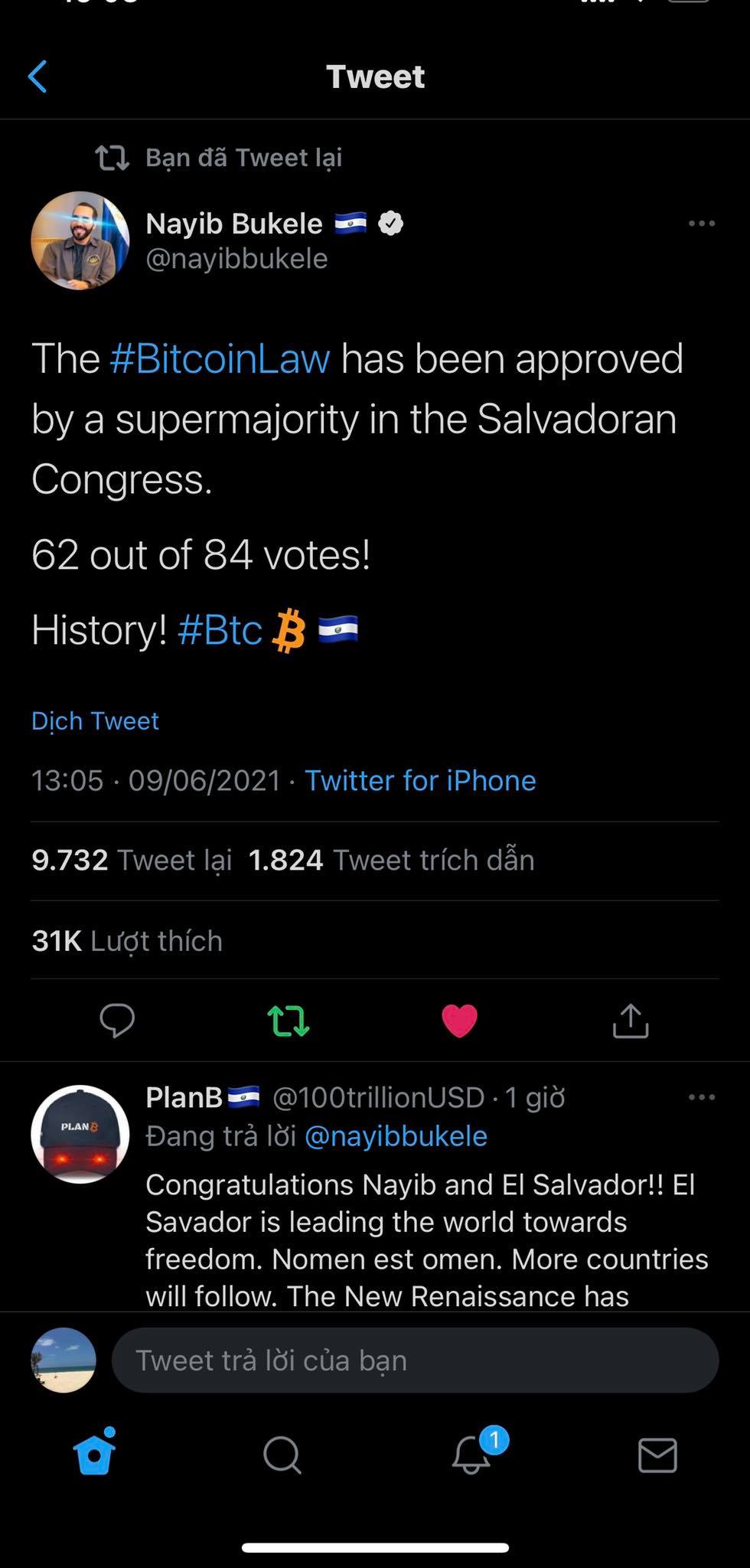Undo the retweet with the green icon

pyautogui.click(x=289, y=1020)
